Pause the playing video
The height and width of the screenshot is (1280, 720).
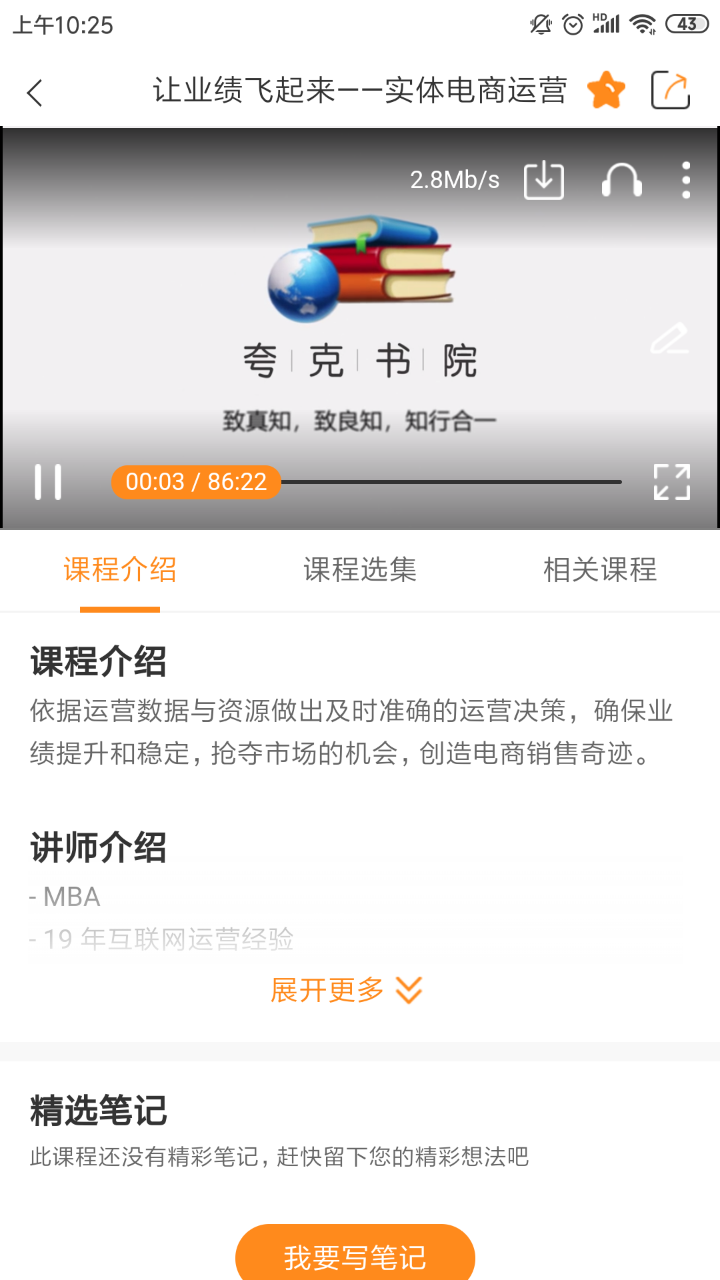tap(46, 481)
